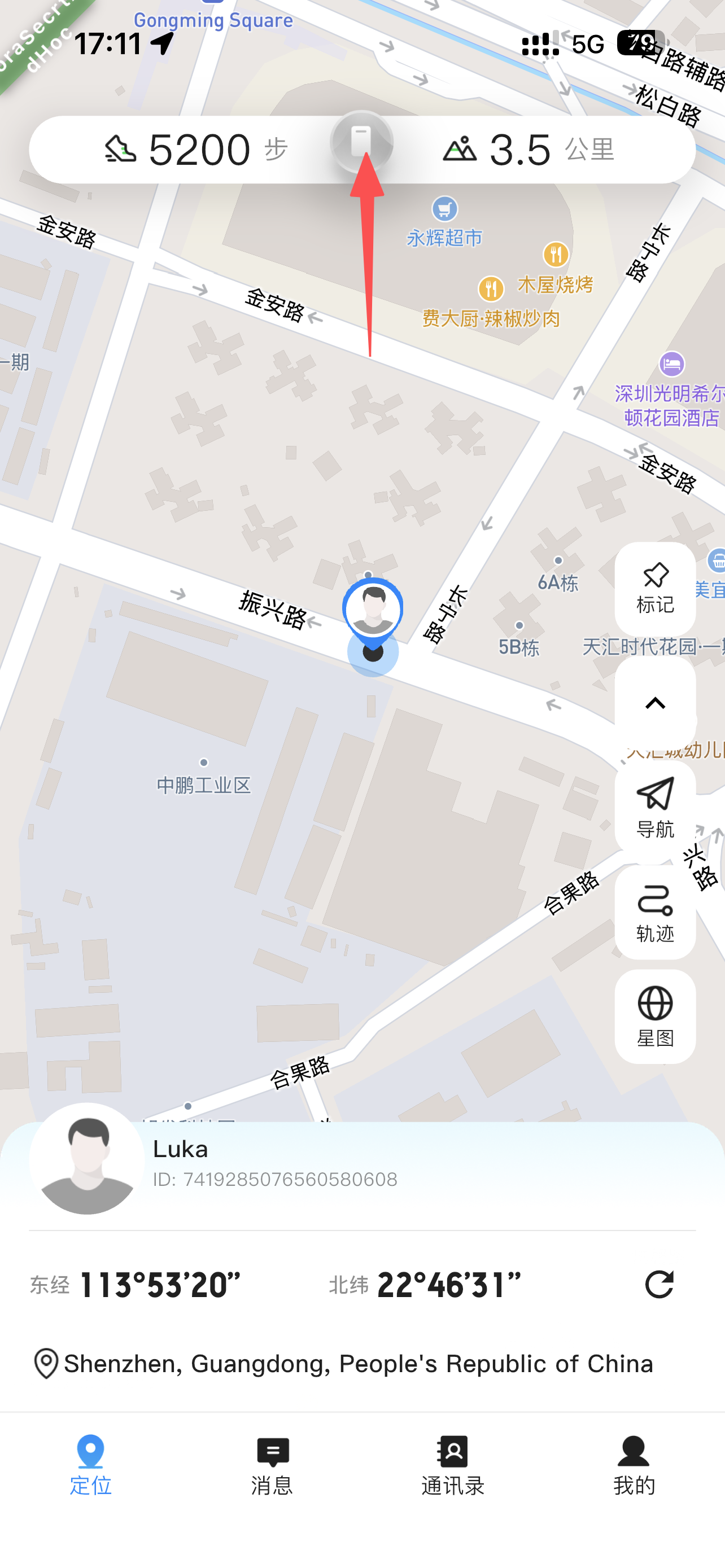
Task: Switch to 星图 satellite view
Action: (654, 1016)
